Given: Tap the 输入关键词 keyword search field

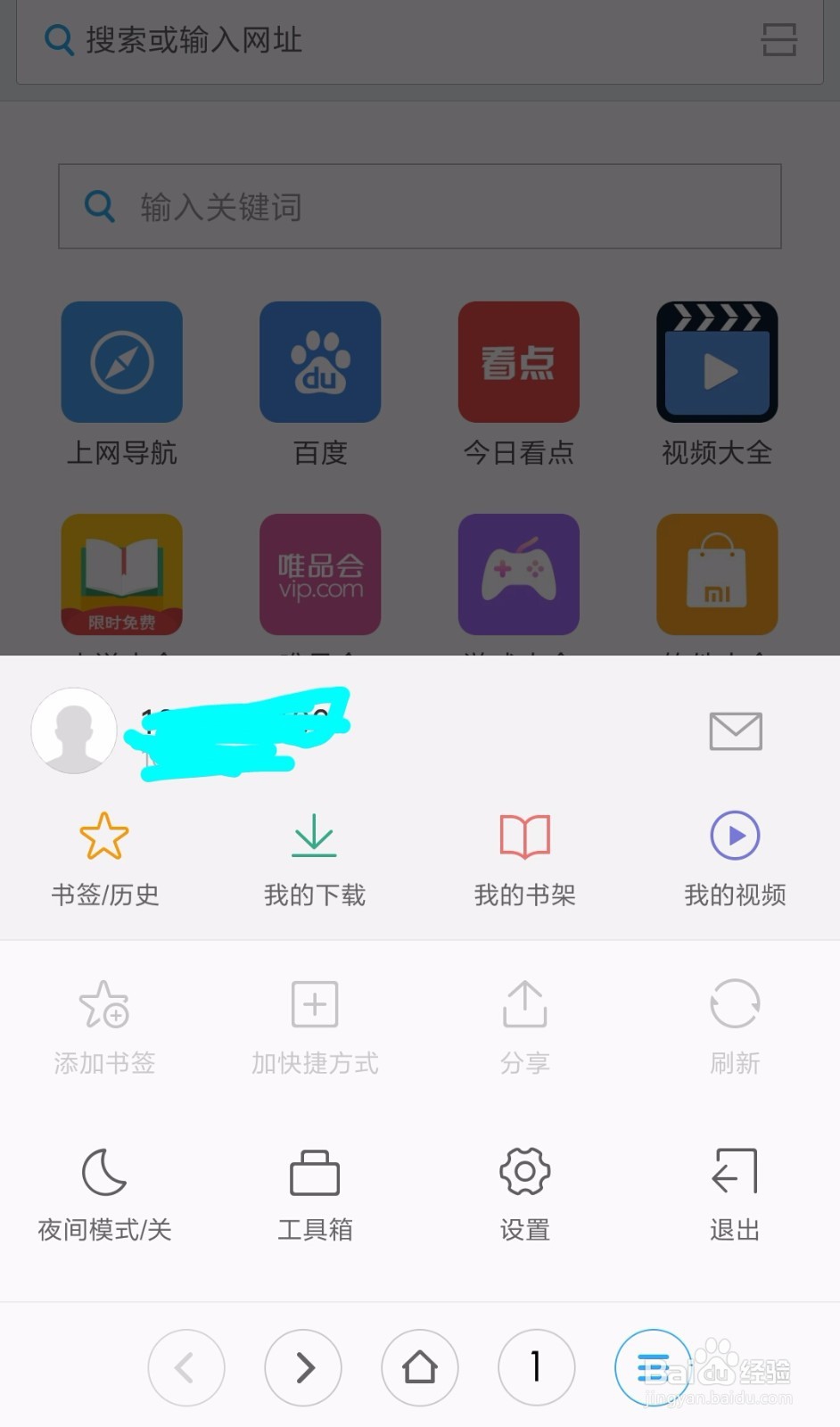Looking at the screenshot, I should coord(419,206).
